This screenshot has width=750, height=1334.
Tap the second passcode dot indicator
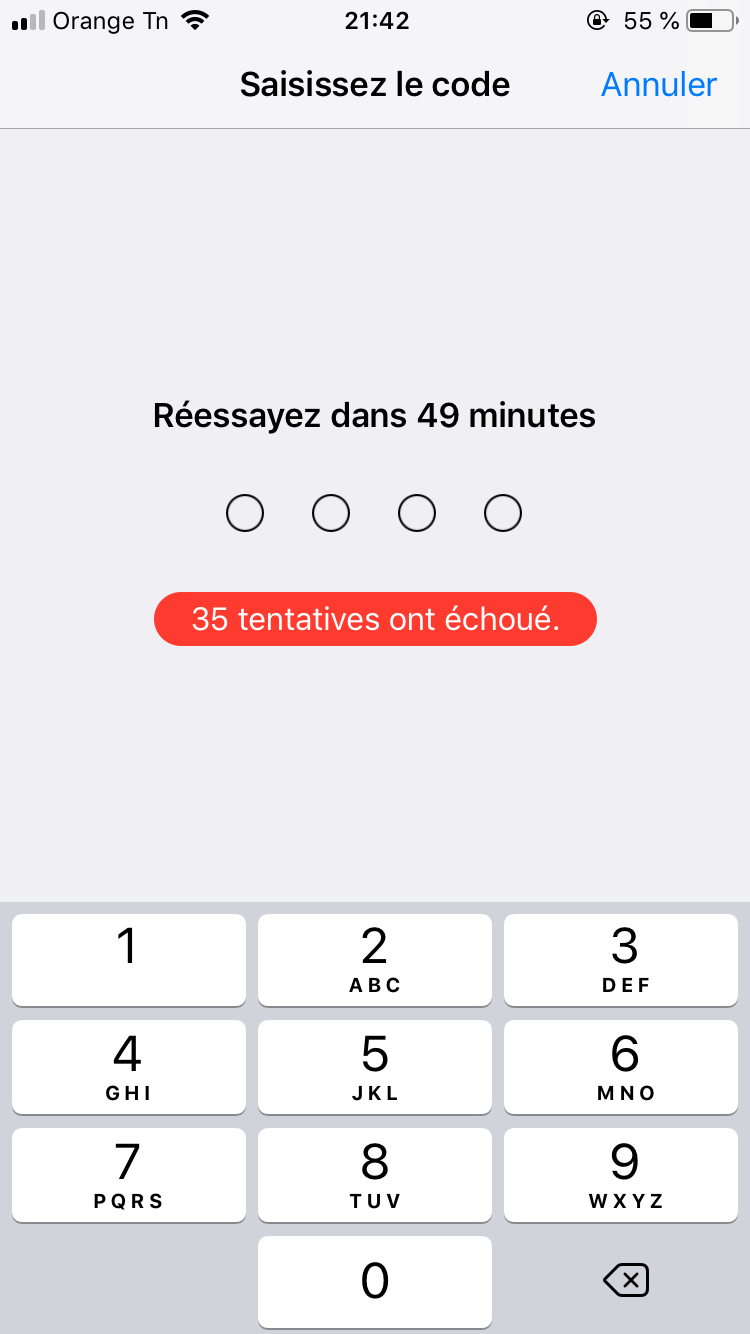pos(331,512)
